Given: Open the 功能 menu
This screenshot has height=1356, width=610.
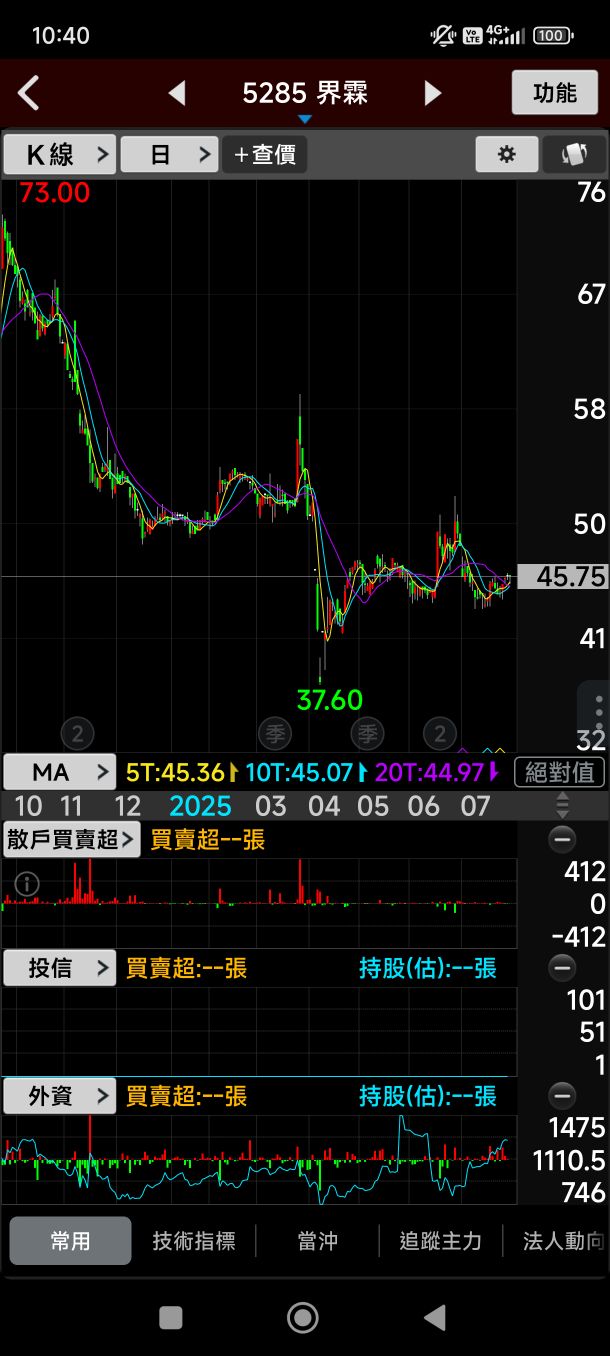Looking at the screenshot, I should tap(554, 93).
